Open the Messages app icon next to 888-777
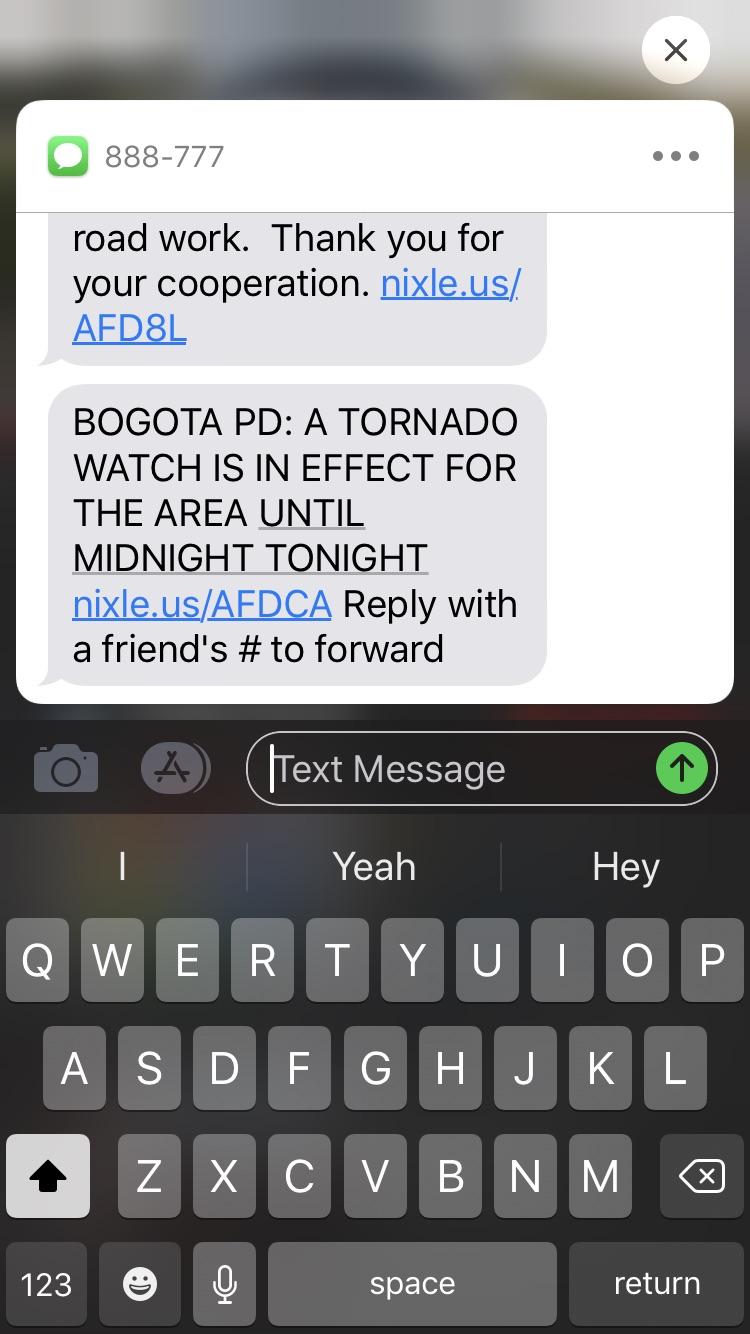Viewport: 750px width, 1334px height. pyautogui.click(x=69, y=156)
